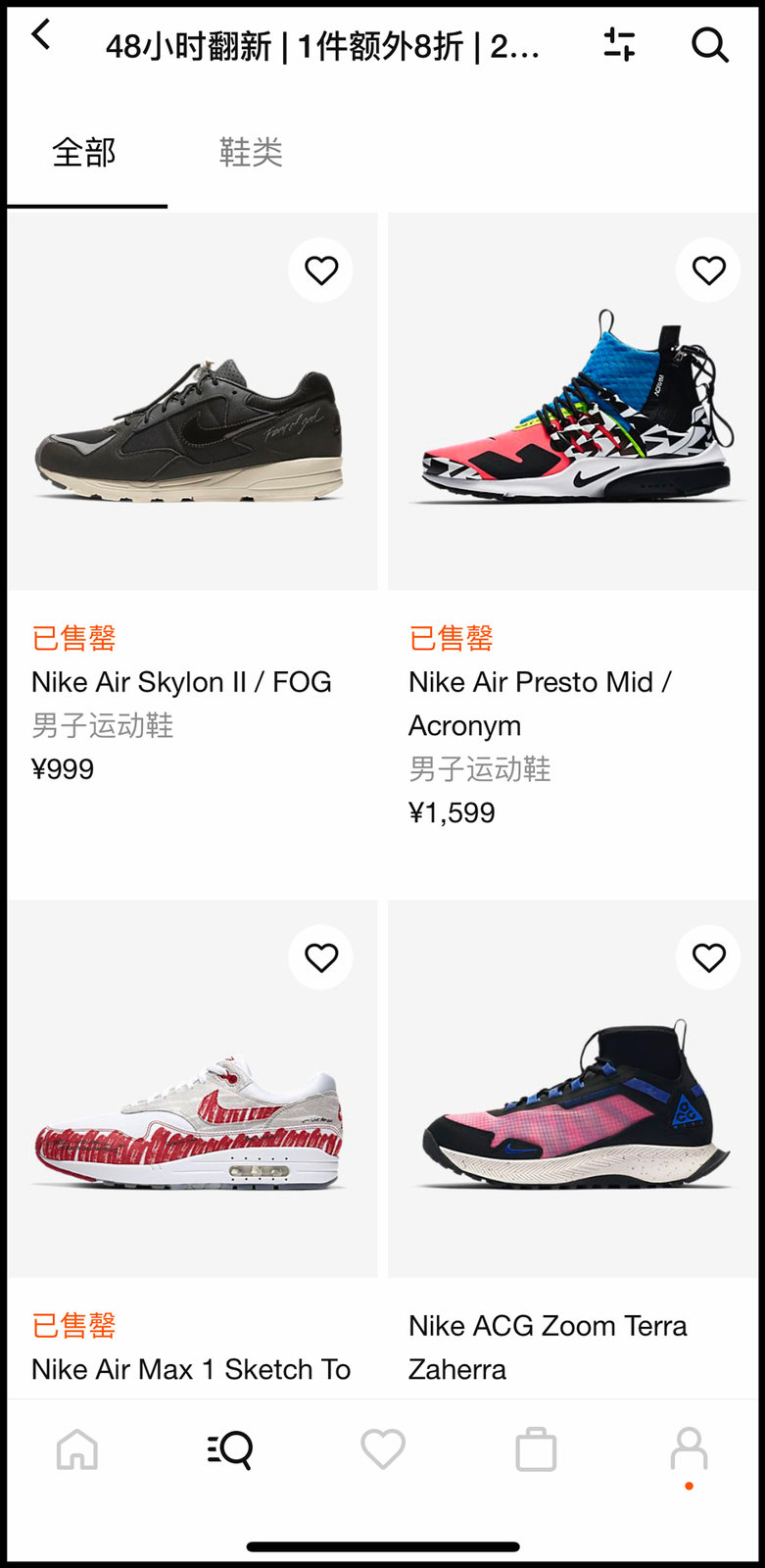Open the shopping bag tab
Viewport: 765px width, 1568px height.
(536, 1448)
